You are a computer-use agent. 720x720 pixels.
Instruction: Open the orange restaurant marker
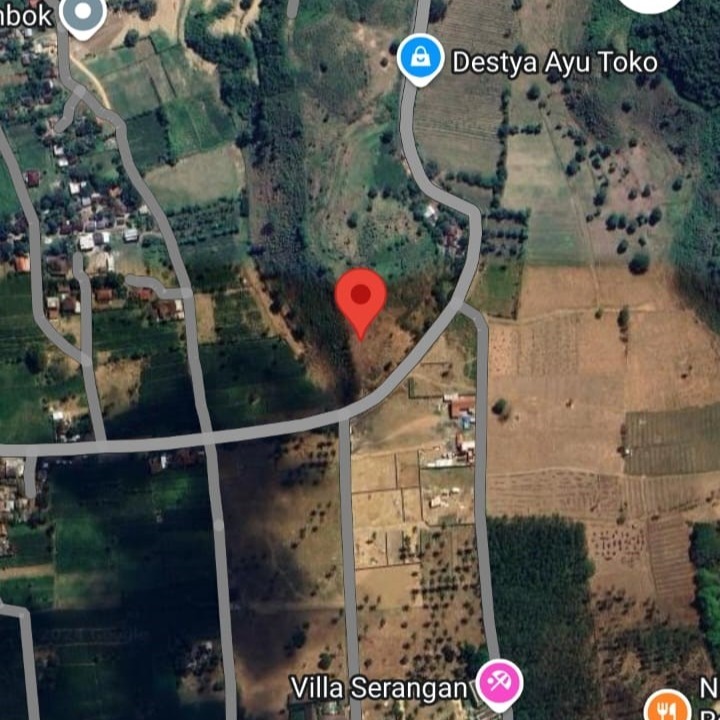tap(667, 706)
